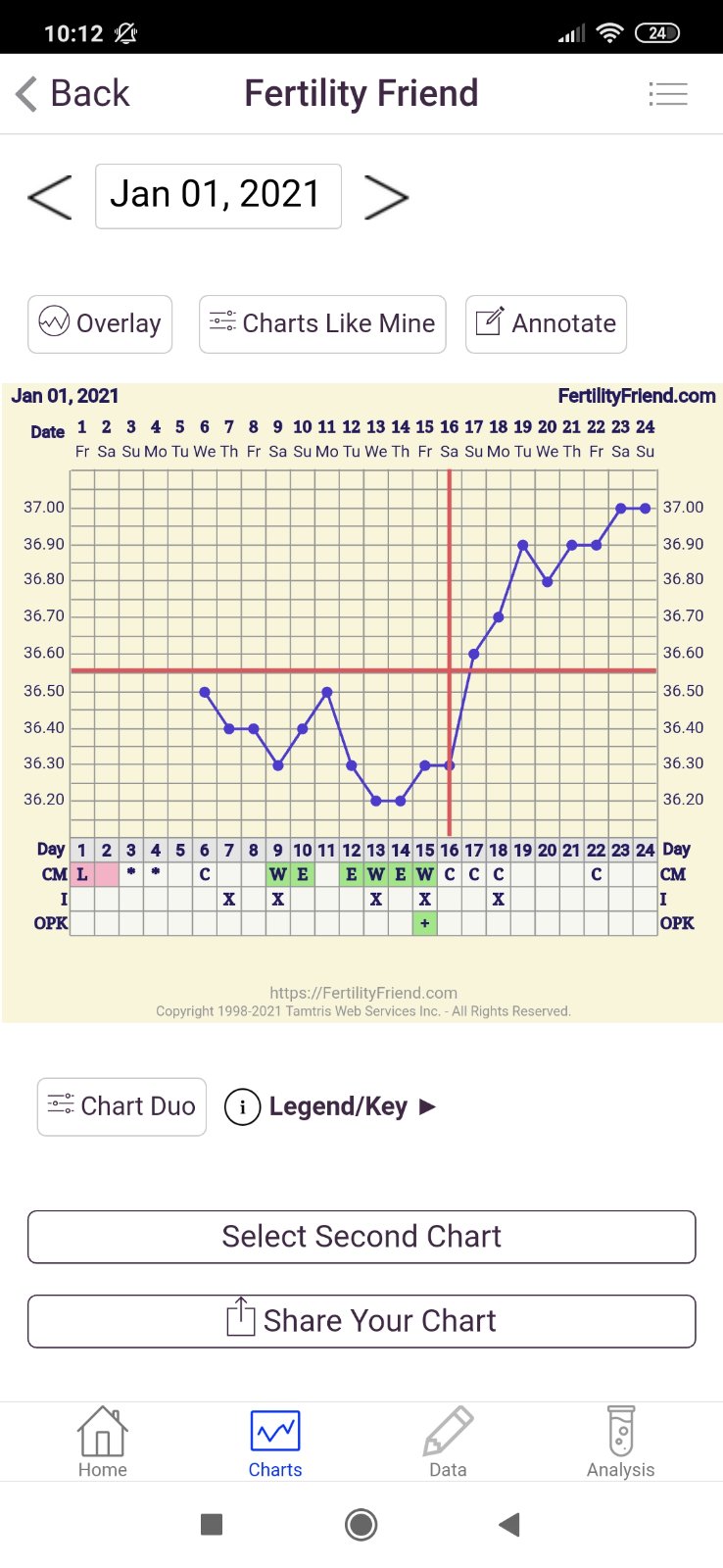
Task: Open the hamburger menu
Action: [668, 94]
